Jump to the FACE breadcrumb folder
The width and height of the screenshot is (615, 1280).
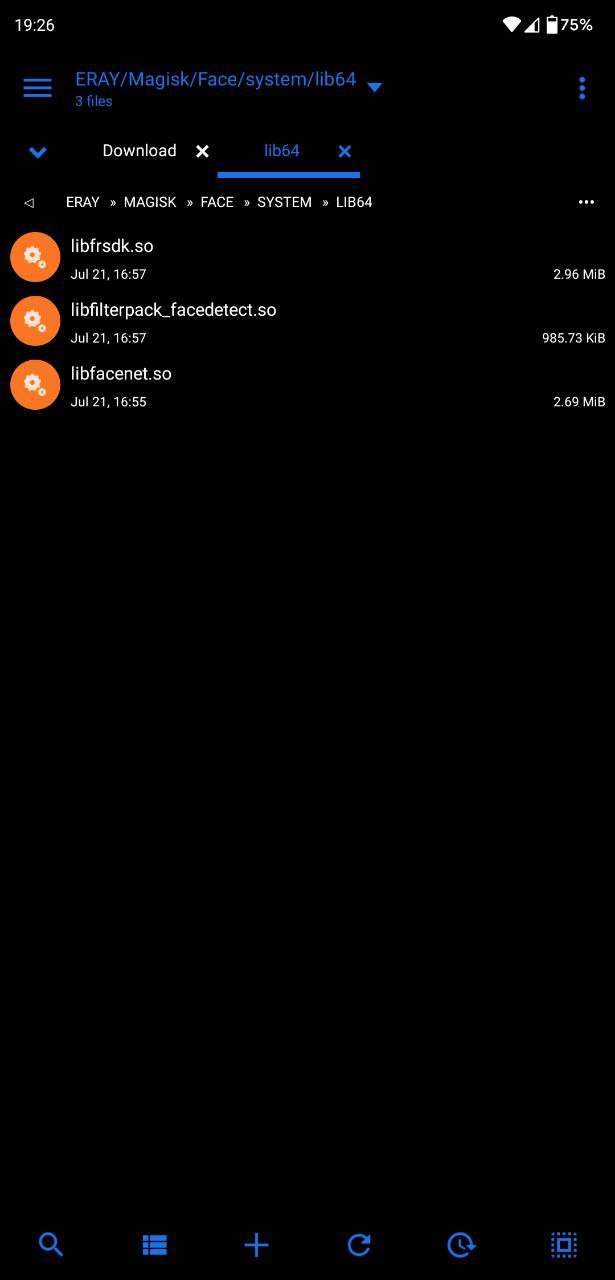click(x=217, y=202)
